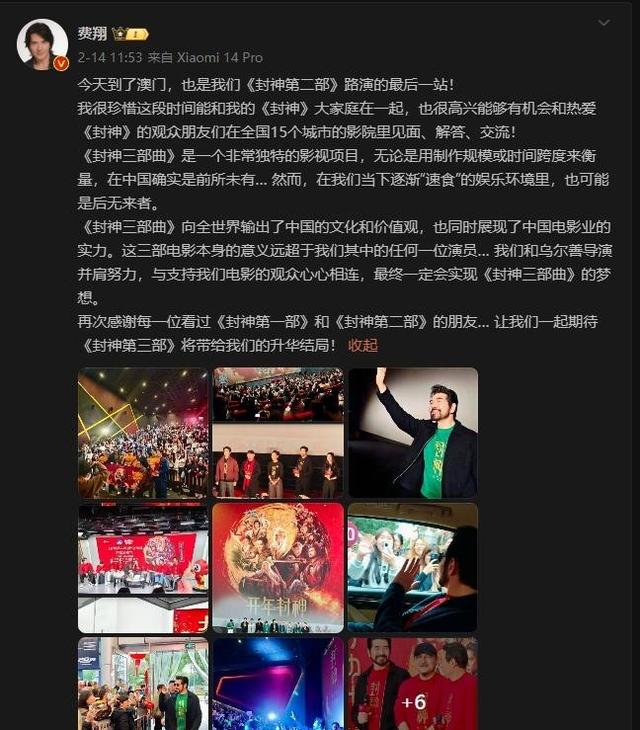Open the dark theater photo with blue lights

[277, 684]
